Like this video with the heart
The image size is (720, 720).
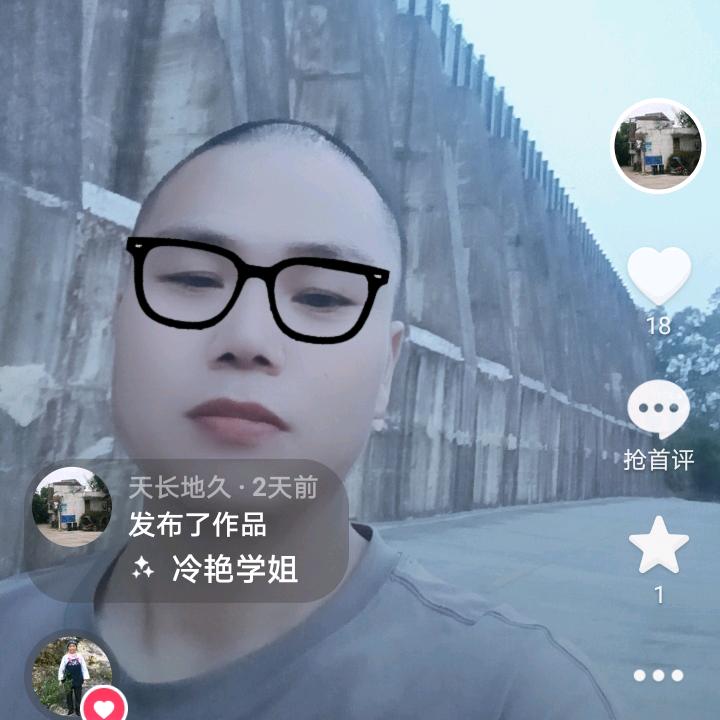tap(658, 275)
